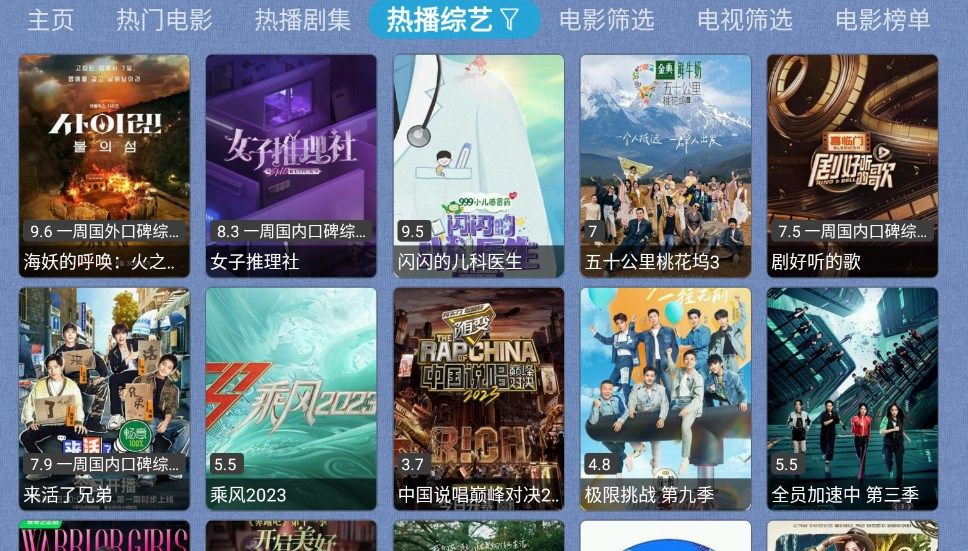Go to the 热播剧集 tab
This screenshot has width=968, height=551.
click(x=302, y=19)
